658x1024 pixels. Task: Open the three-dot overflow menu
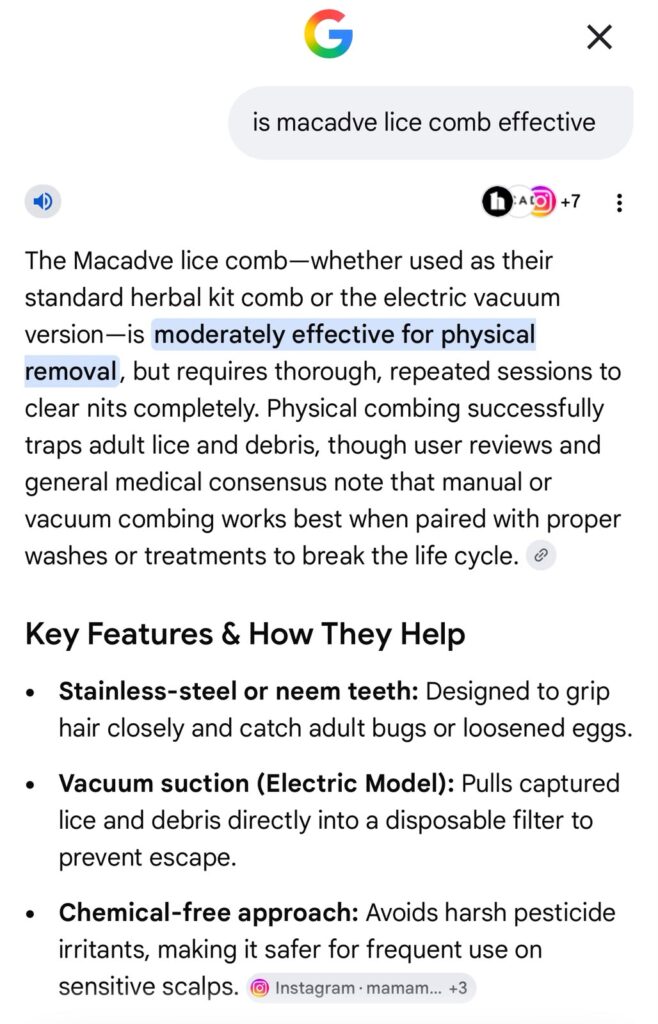tap(619, 202)
